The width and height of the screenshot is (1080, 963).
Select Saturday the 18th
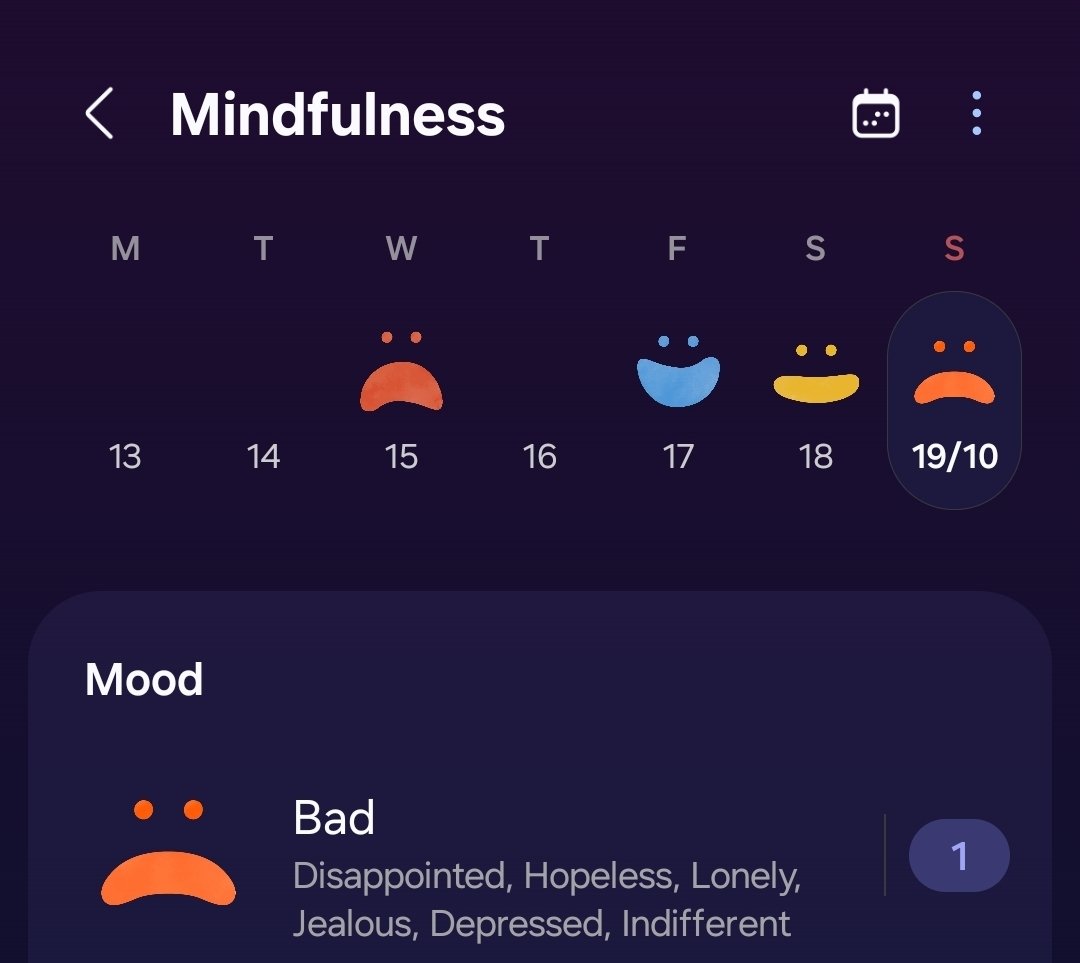tap(816, 400)
